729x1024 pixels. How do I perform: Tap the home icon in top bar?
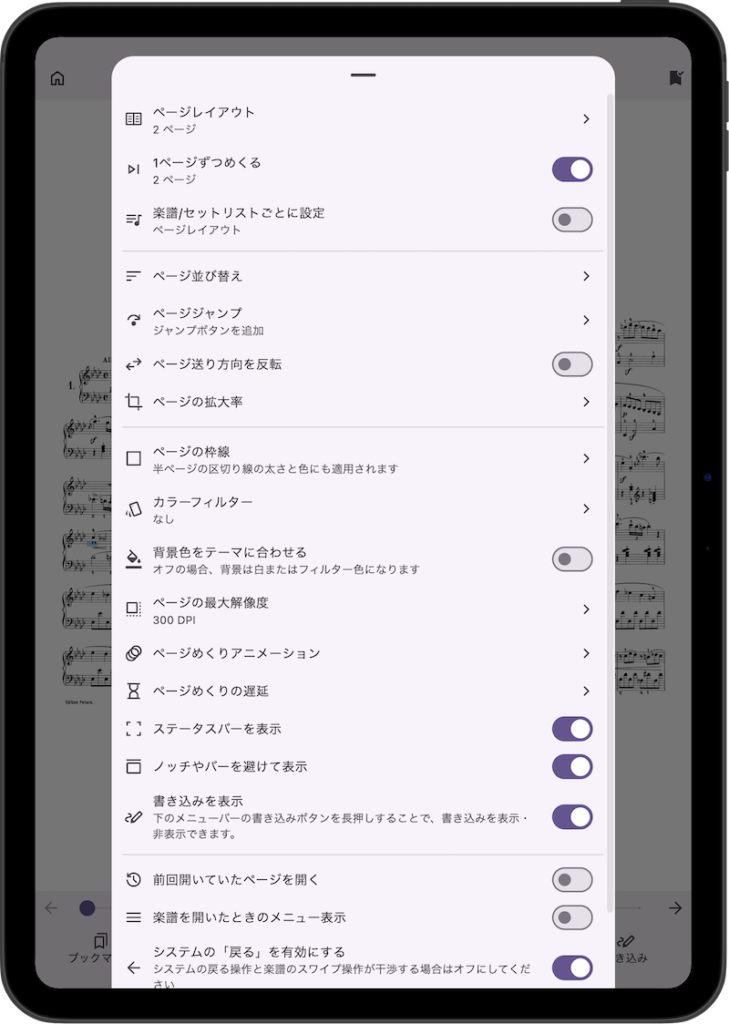(57, 78)
